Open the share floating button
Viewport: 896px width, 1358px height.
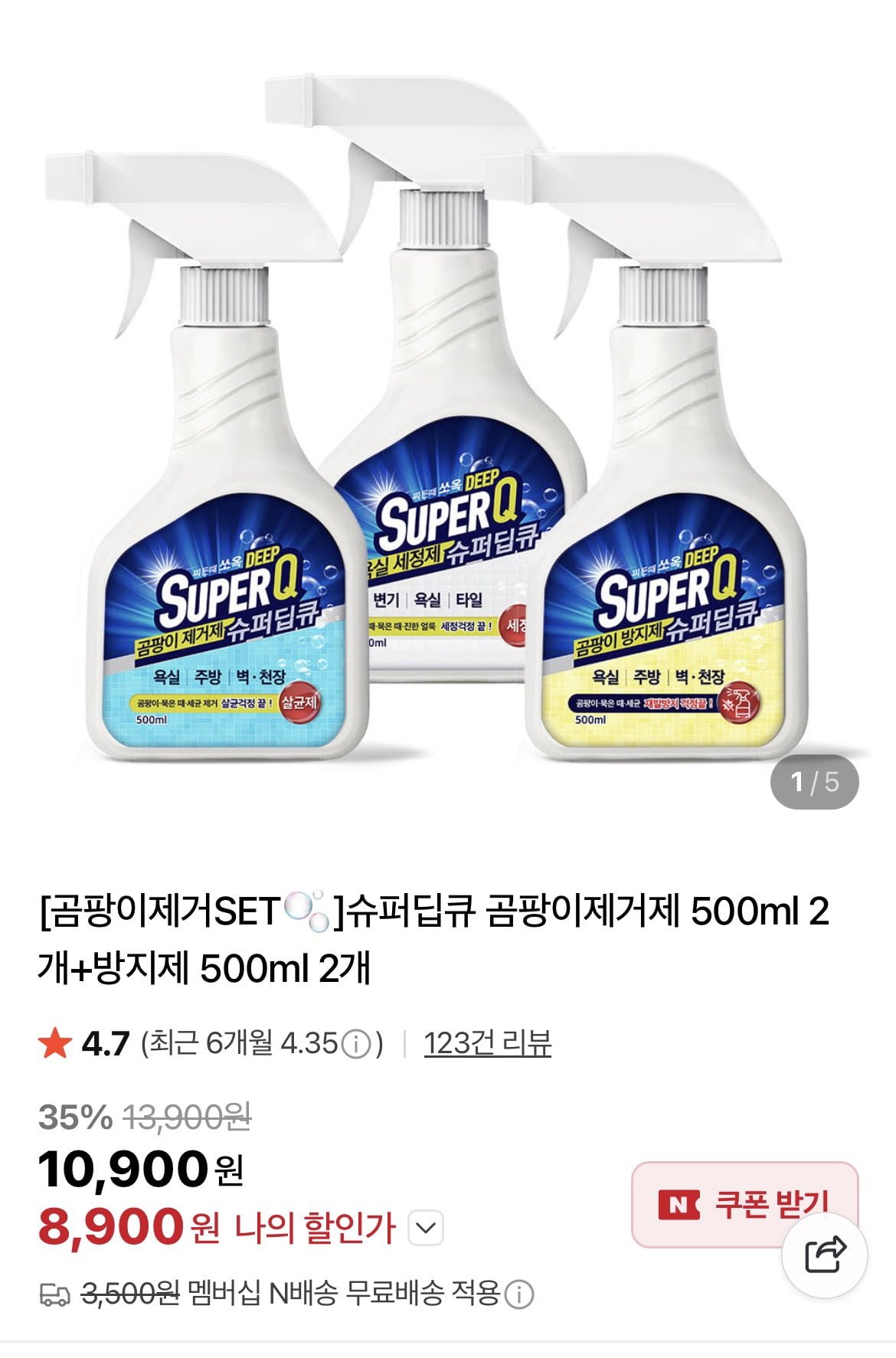coord(824,1255)
